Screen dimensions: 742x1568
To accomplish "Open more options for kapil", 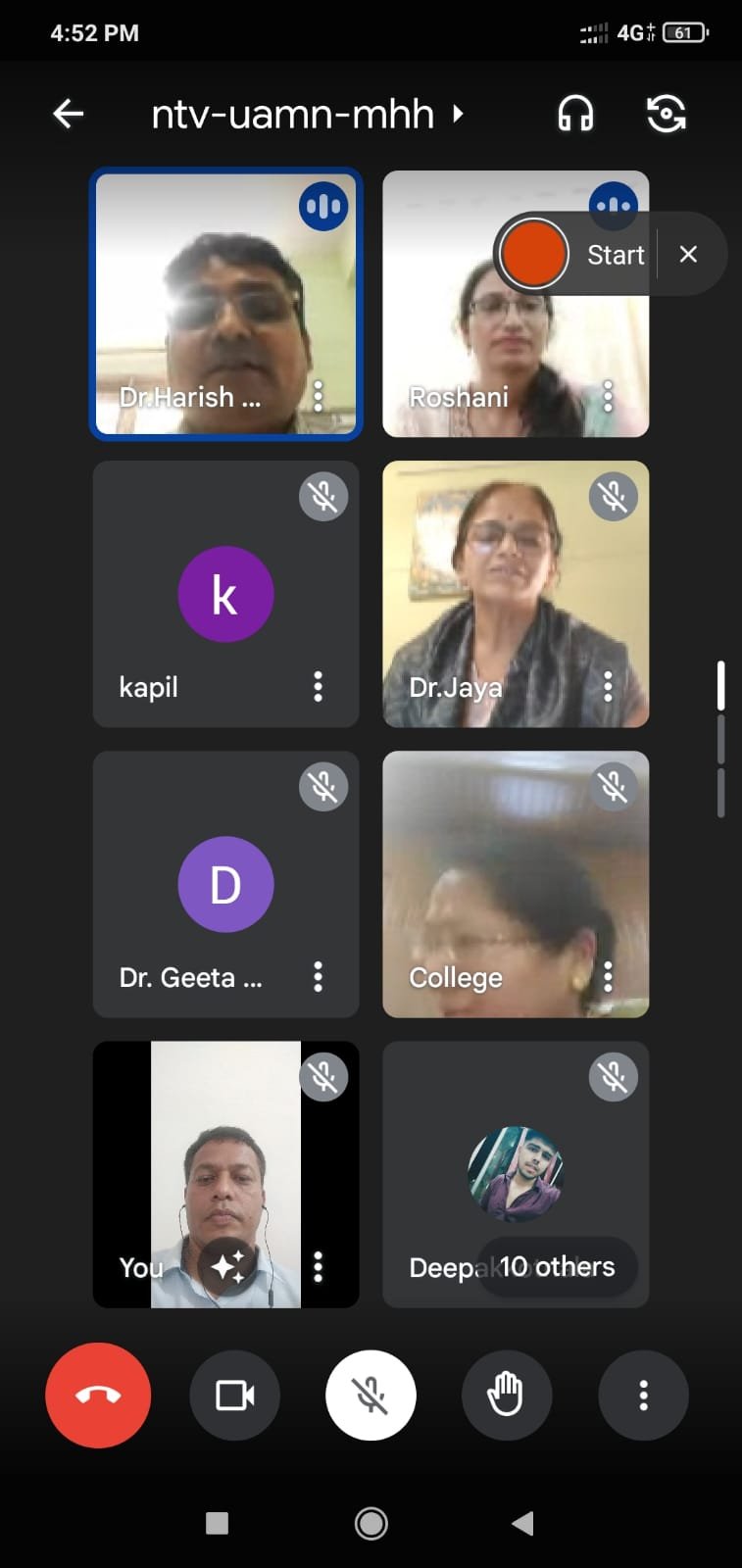I will [318, 686].
